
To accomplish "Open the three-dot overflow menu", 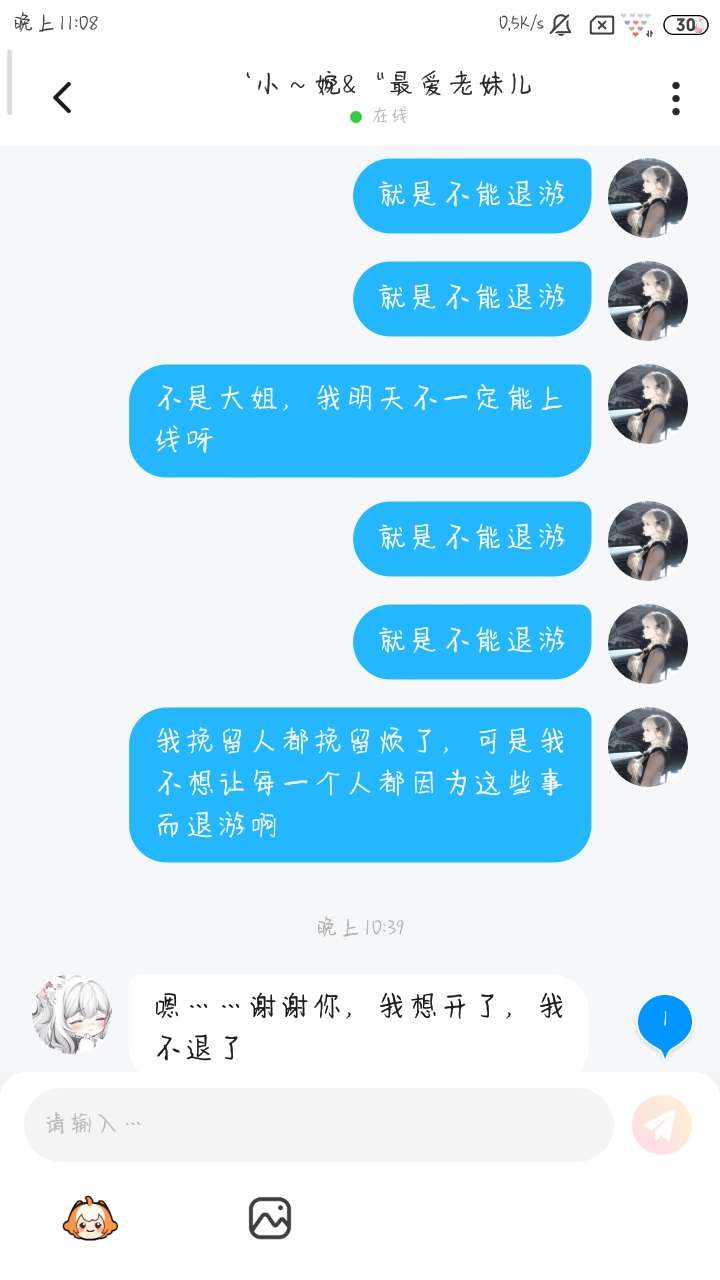I will point(676,98).
